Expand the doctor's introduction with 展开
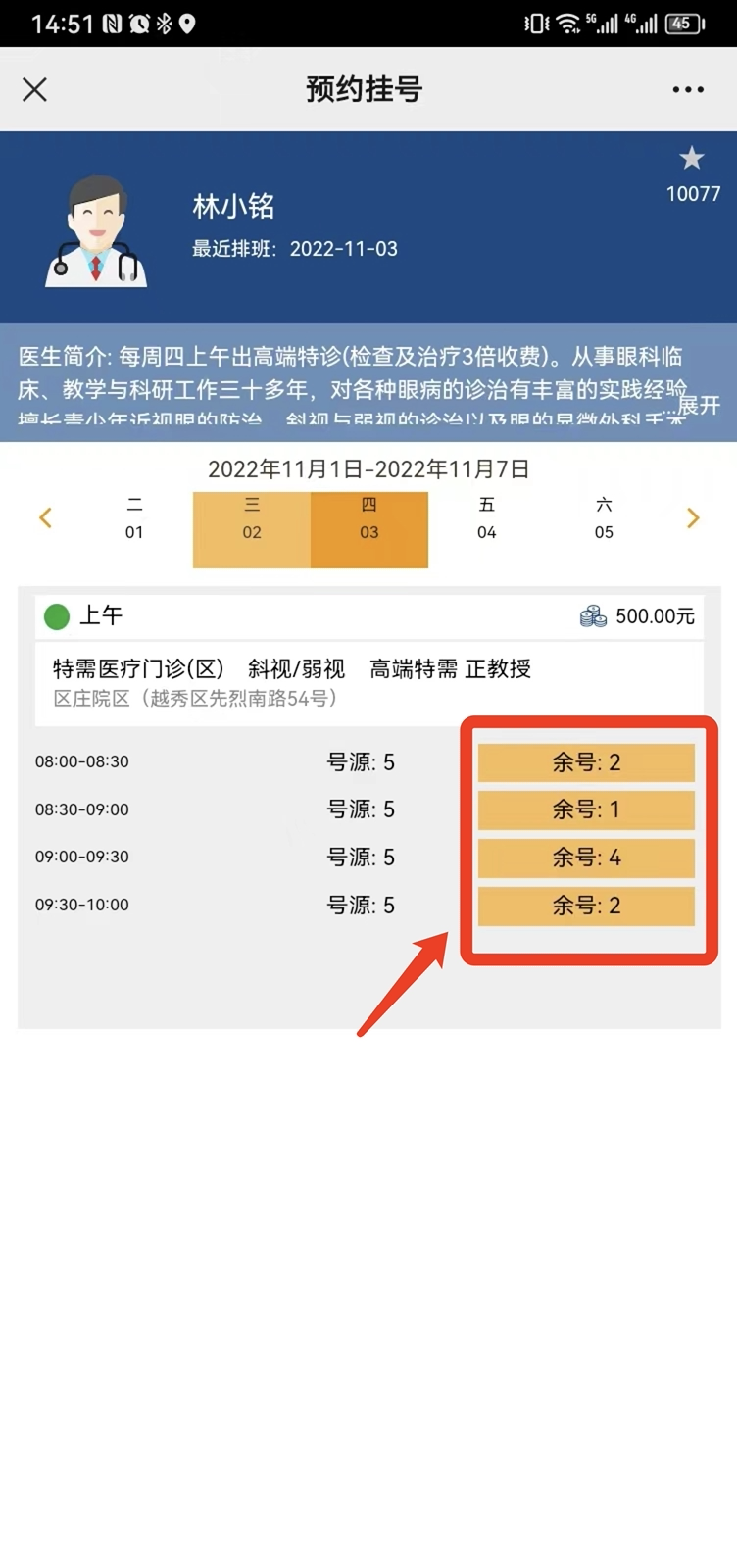The width and height of the screenshot is (737, 1568). pyautogui.click(x=699, y=405)
